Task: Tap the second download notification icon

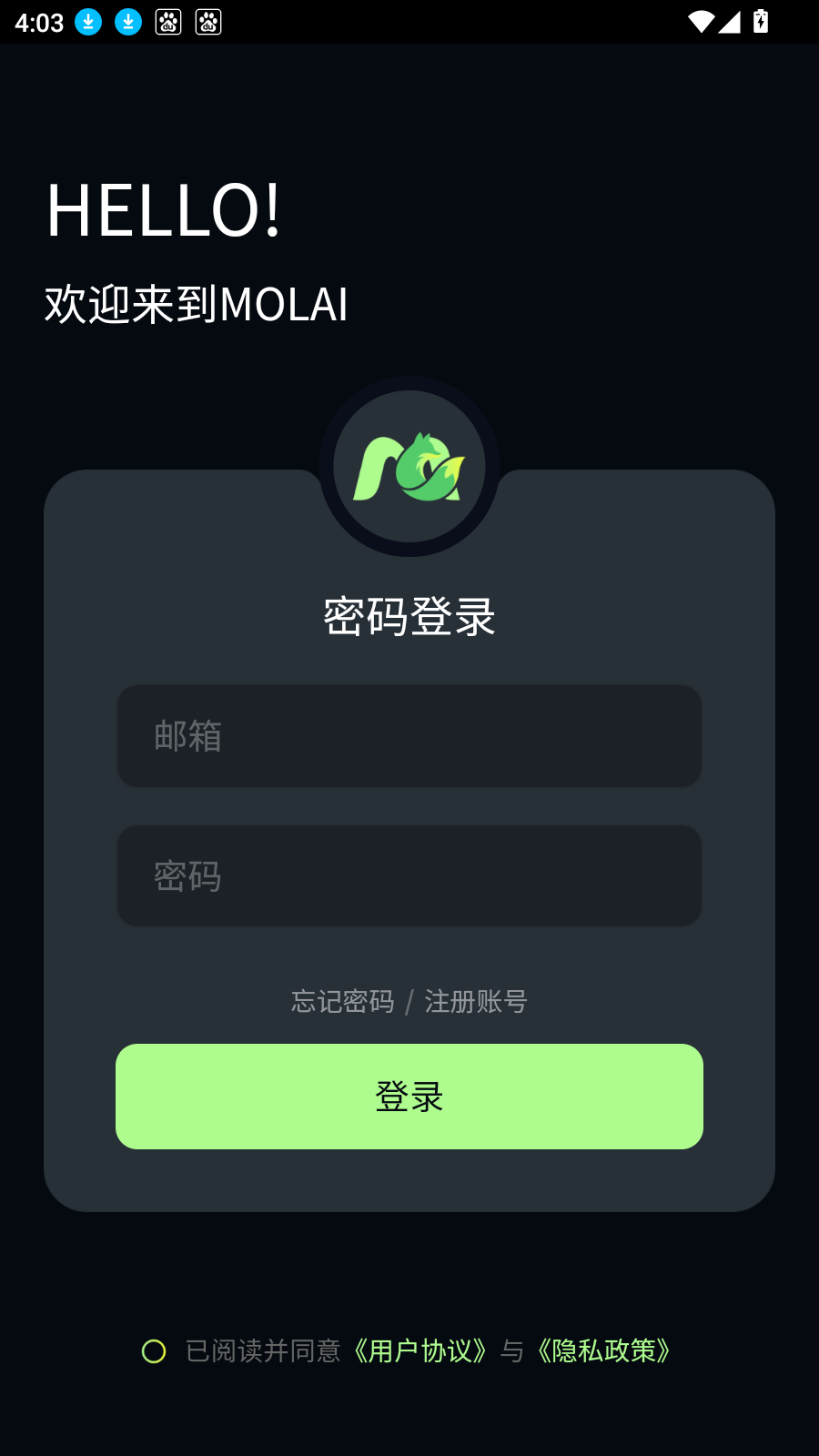Action: pos(127,20)
